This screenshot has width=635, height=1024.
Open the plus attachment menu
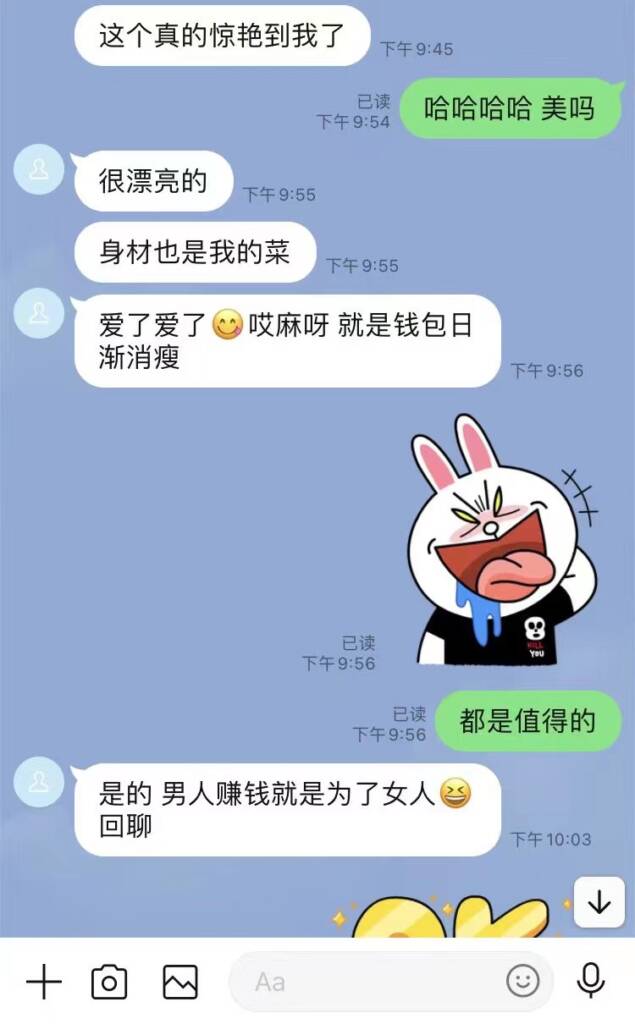[x=43, y=981]
